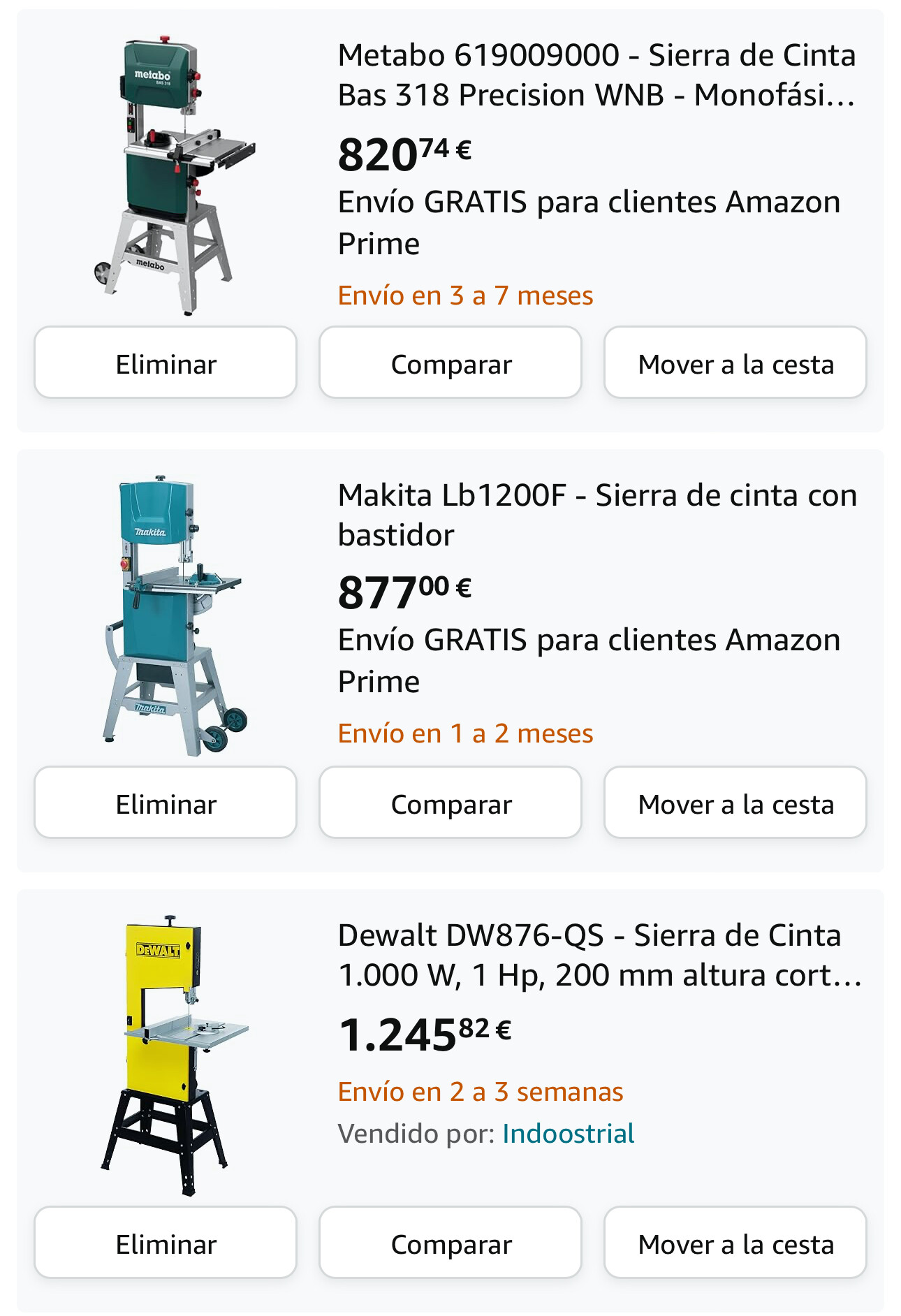The image size is (901, 1316).
Task: Select Comparar for the Makita Lb1200F
Action: pyautogui.click(x=450, y=803)
